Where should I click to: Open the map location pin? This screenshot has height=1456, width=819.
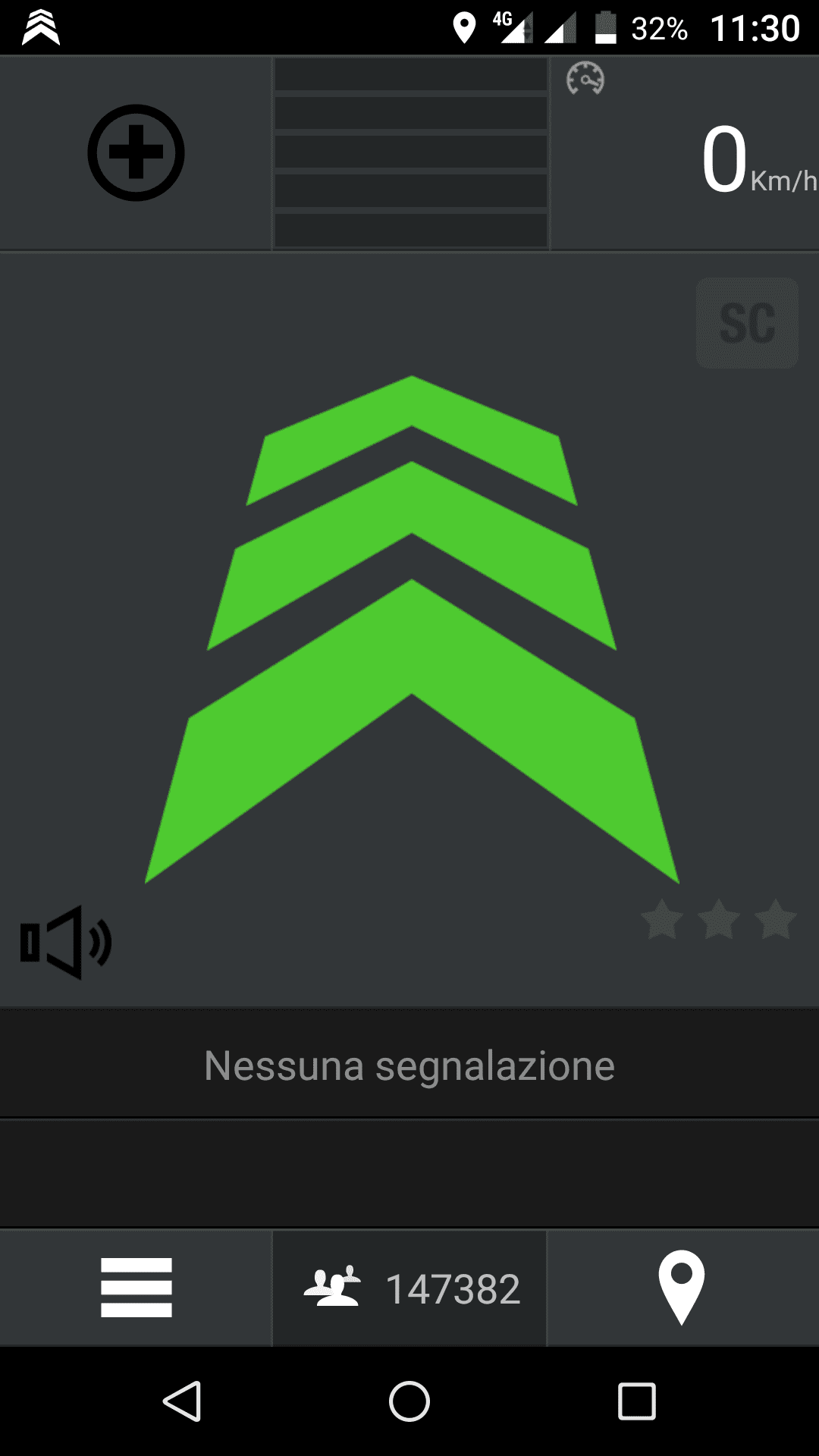tap(681, 1288)
